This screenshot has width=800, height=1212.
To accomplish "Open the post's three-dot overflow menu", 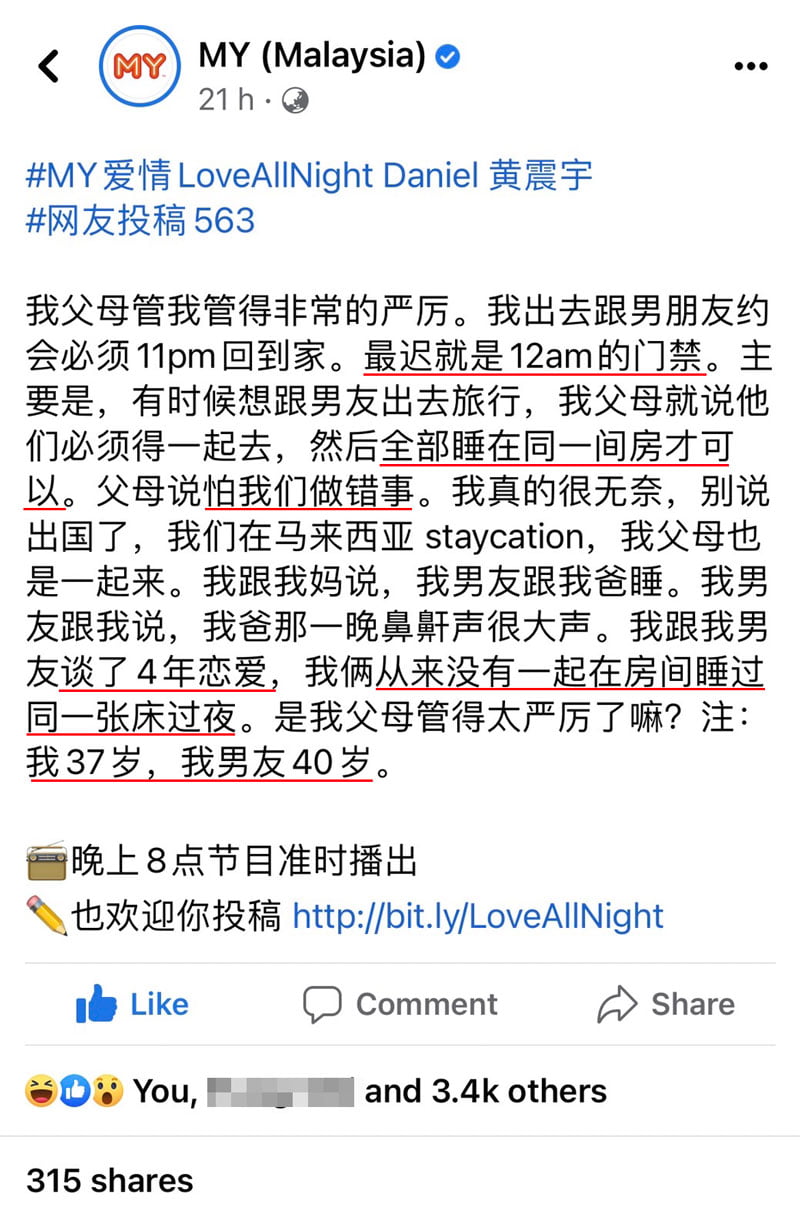I will click(750, 67).
